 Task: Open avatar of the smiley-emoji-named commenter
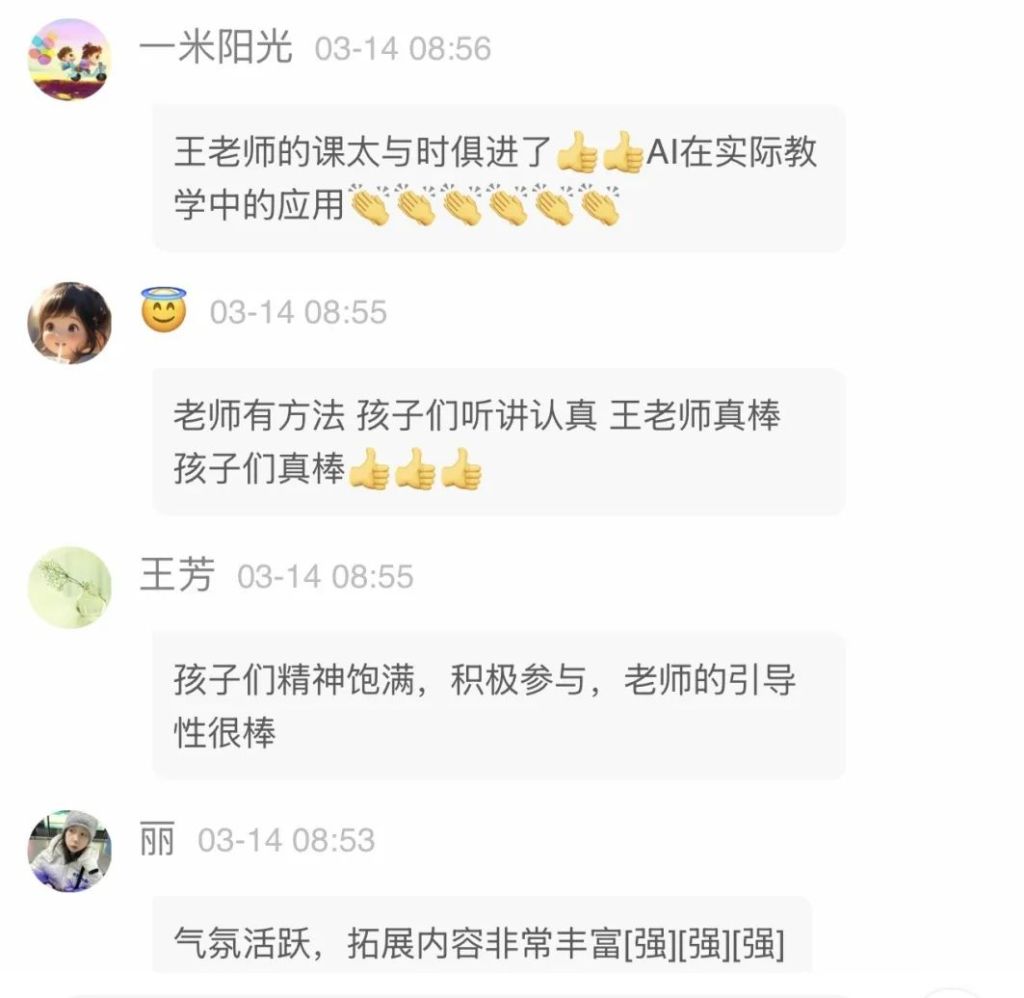pyautogui.click(x=69, y=323)
